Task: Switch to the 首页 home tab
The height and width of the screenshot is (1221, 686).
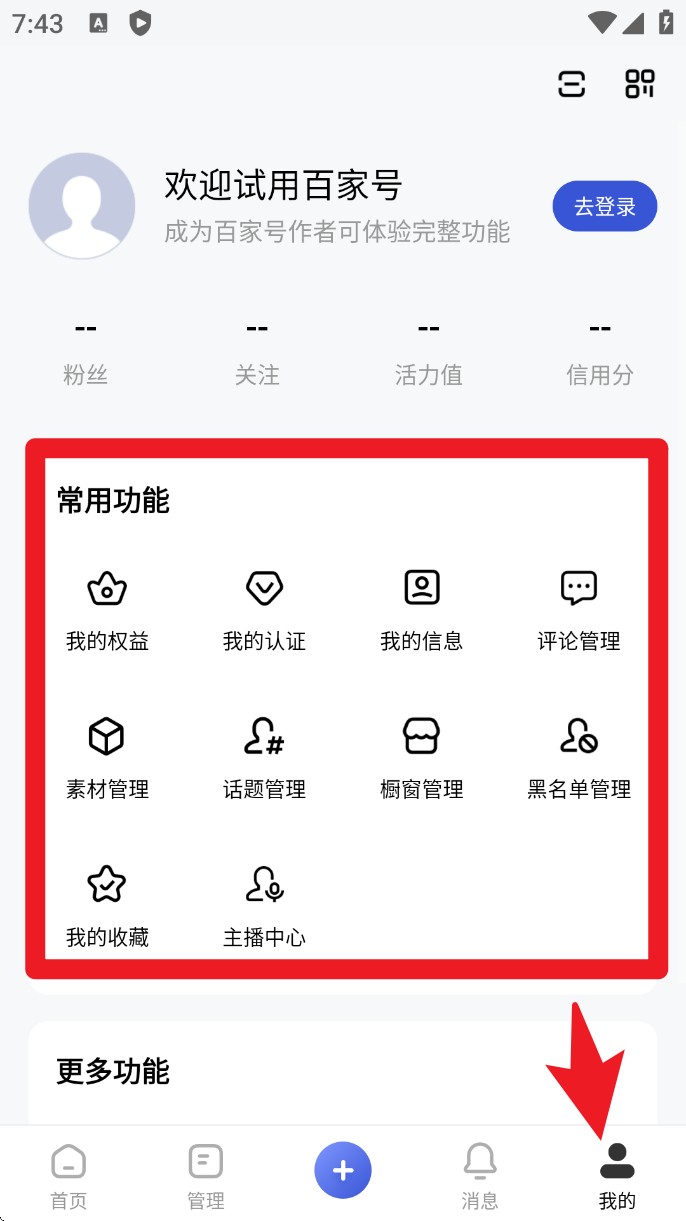Action: coord(69,1176)
